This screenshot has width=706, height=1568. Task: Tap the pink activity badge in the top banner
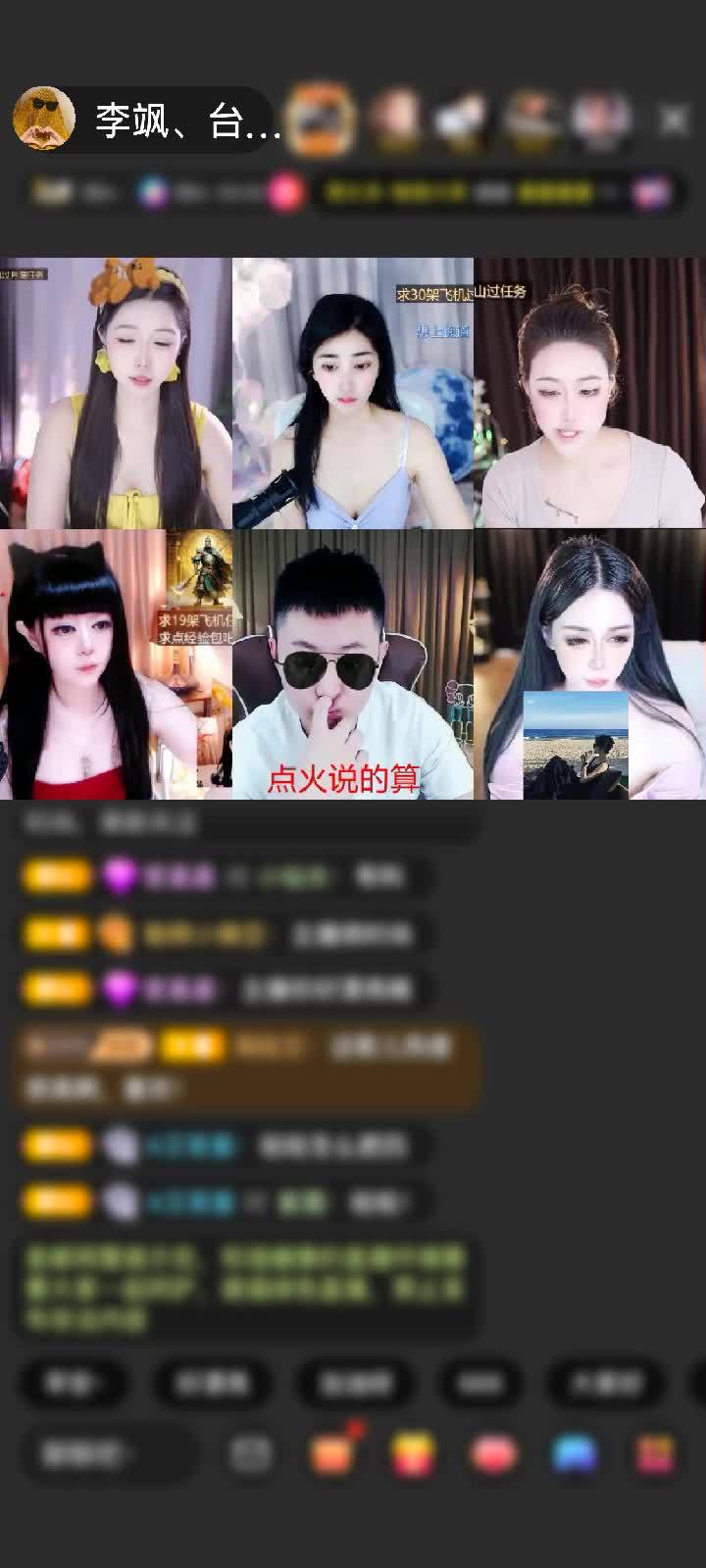pyautogui.click(x=285, y=194)
